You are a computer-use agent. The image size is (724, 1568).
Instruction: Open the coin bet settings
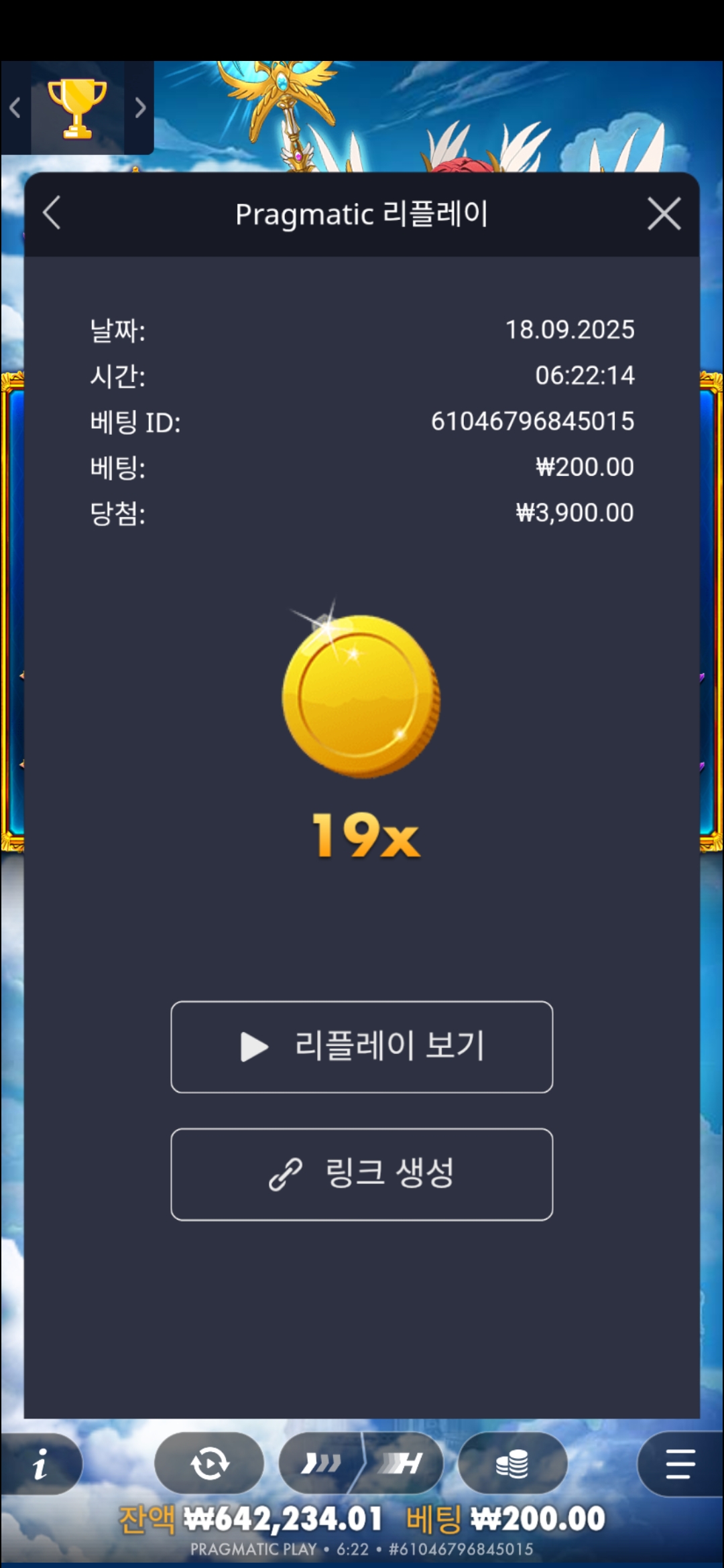(512, 1463)
